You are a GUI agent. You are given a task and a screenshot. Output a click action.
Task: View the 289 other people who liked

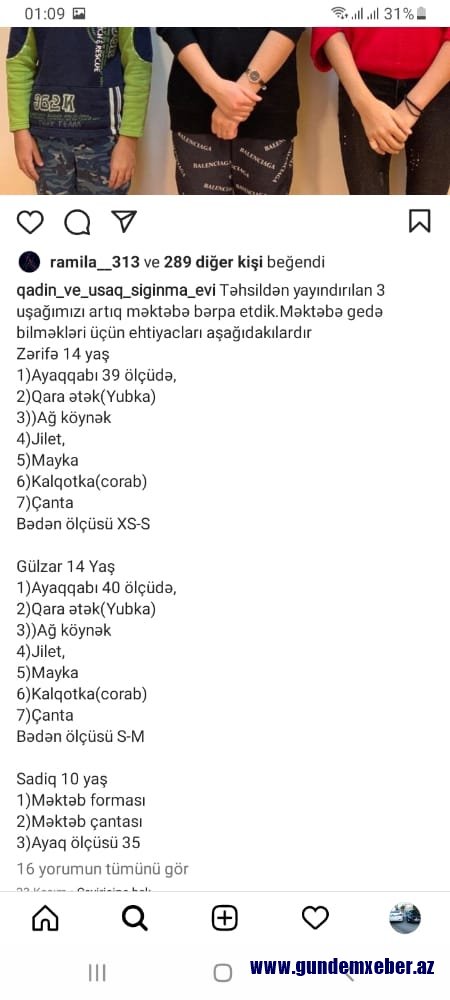[214, 261]
